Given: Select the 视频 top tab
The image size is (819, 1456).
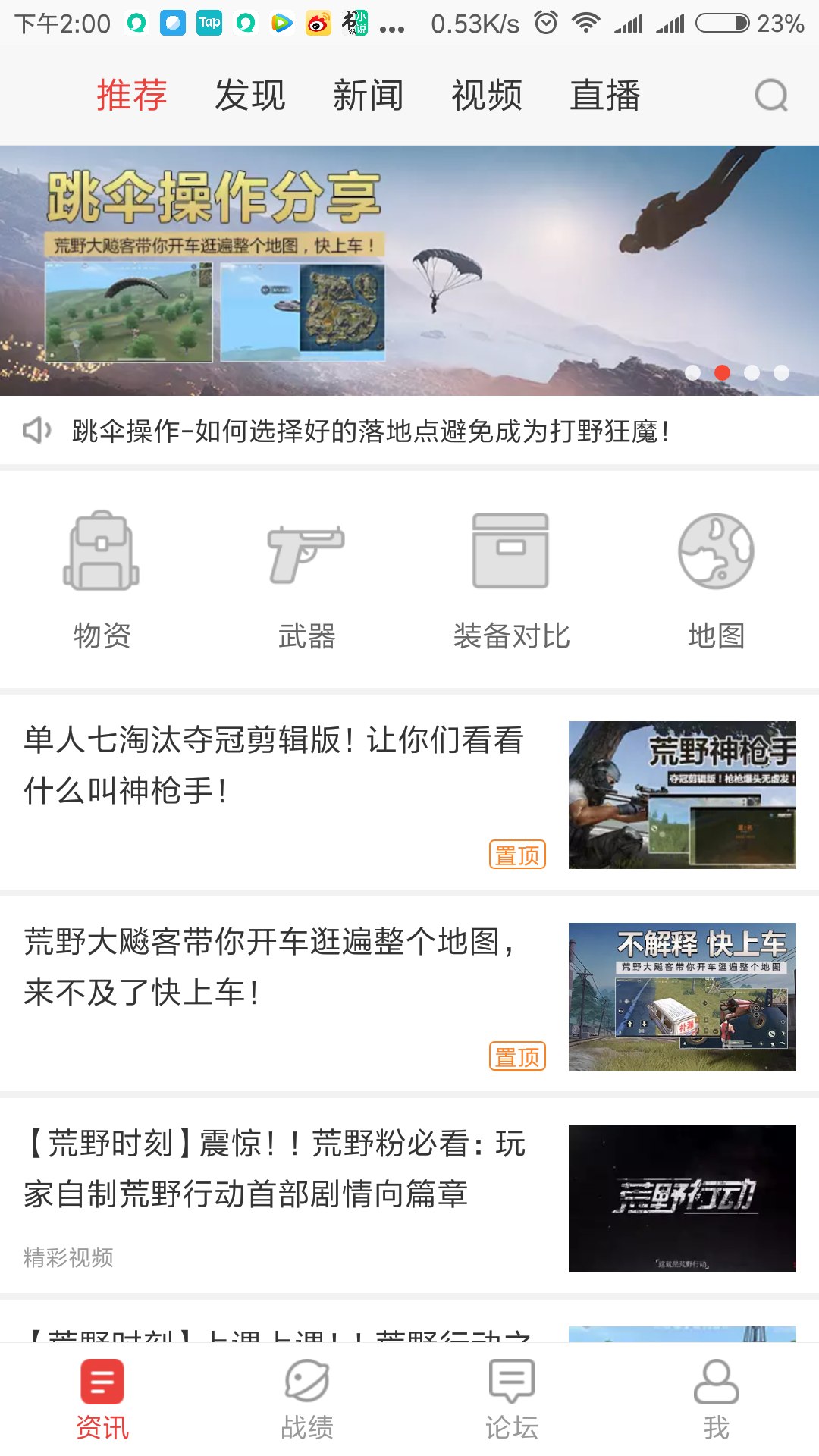Looking at the screenshot, I should 486,96.
